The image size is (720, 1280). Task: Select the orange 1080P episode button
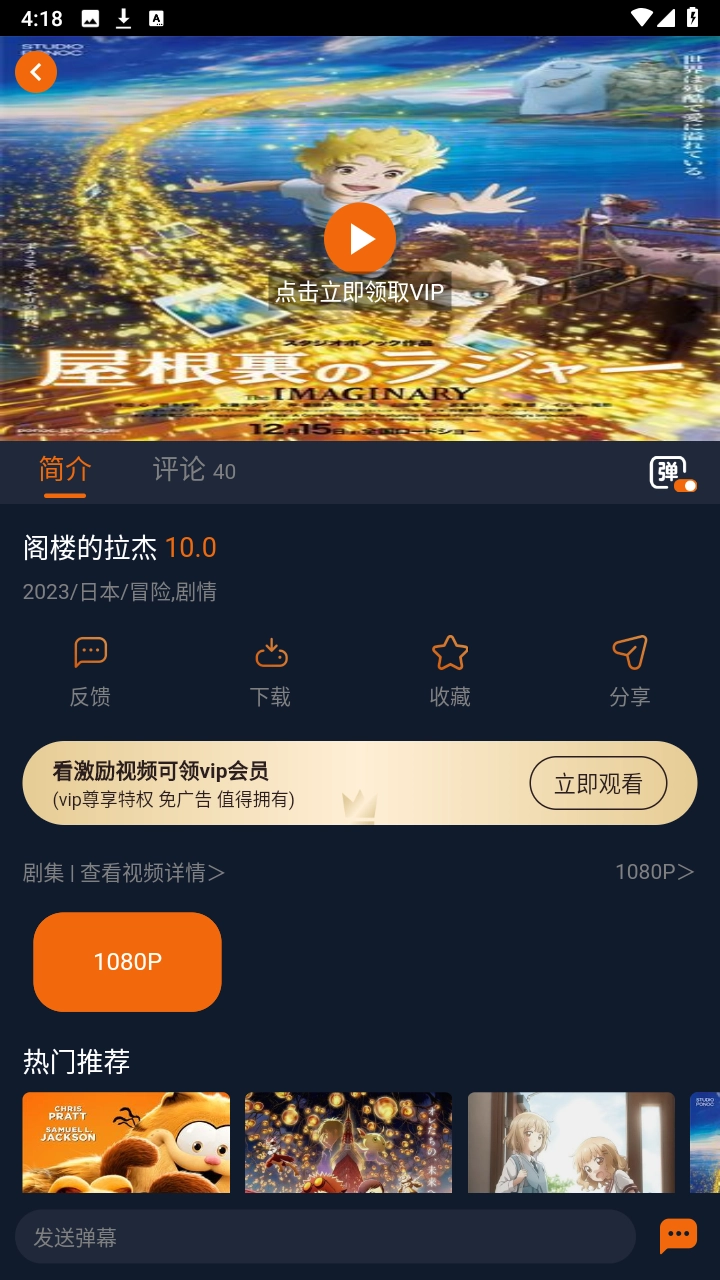[x=127, y=961]
